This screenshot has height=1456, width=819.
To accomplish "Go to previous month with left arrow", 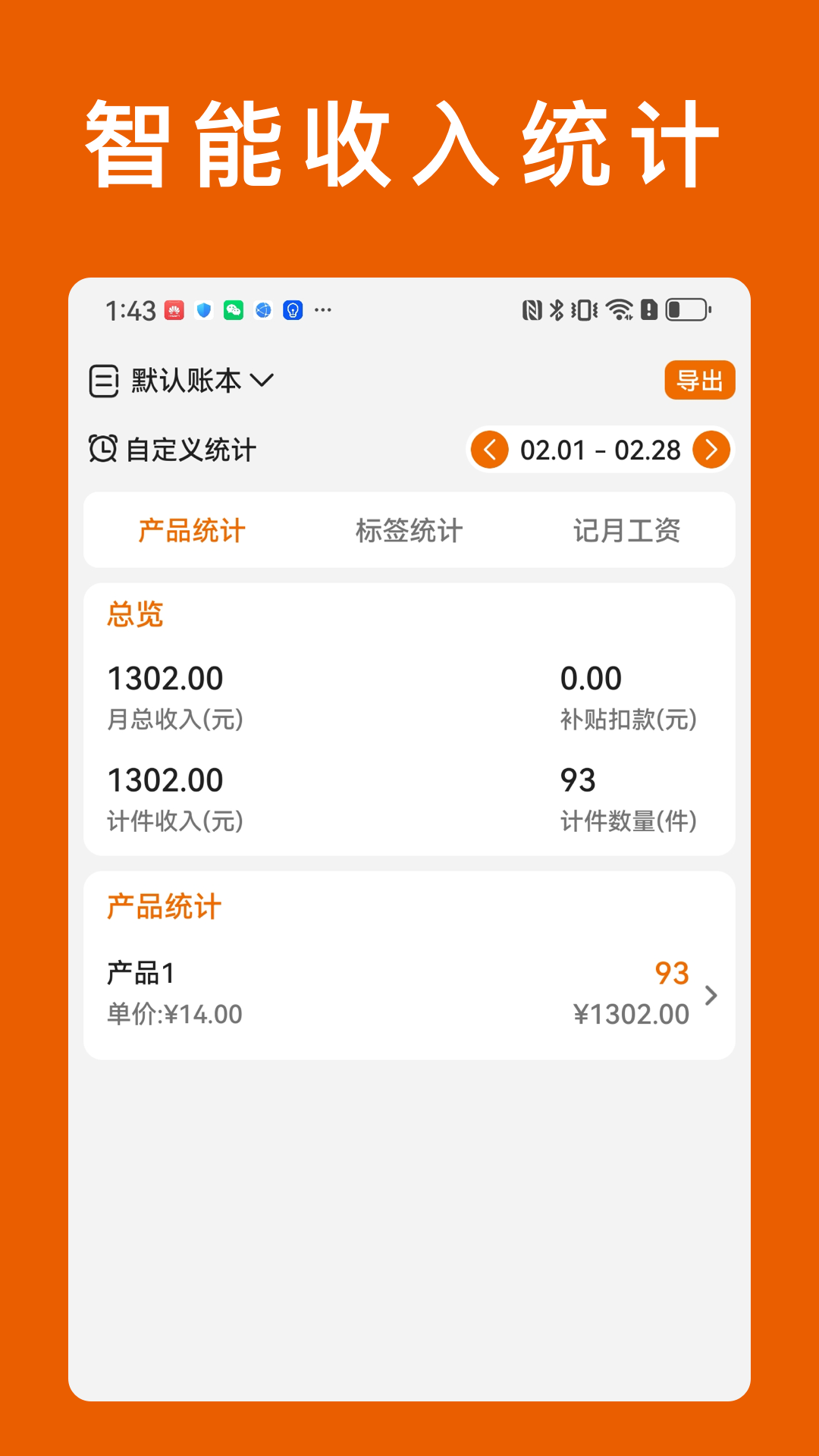I will [x=491, y=450].
